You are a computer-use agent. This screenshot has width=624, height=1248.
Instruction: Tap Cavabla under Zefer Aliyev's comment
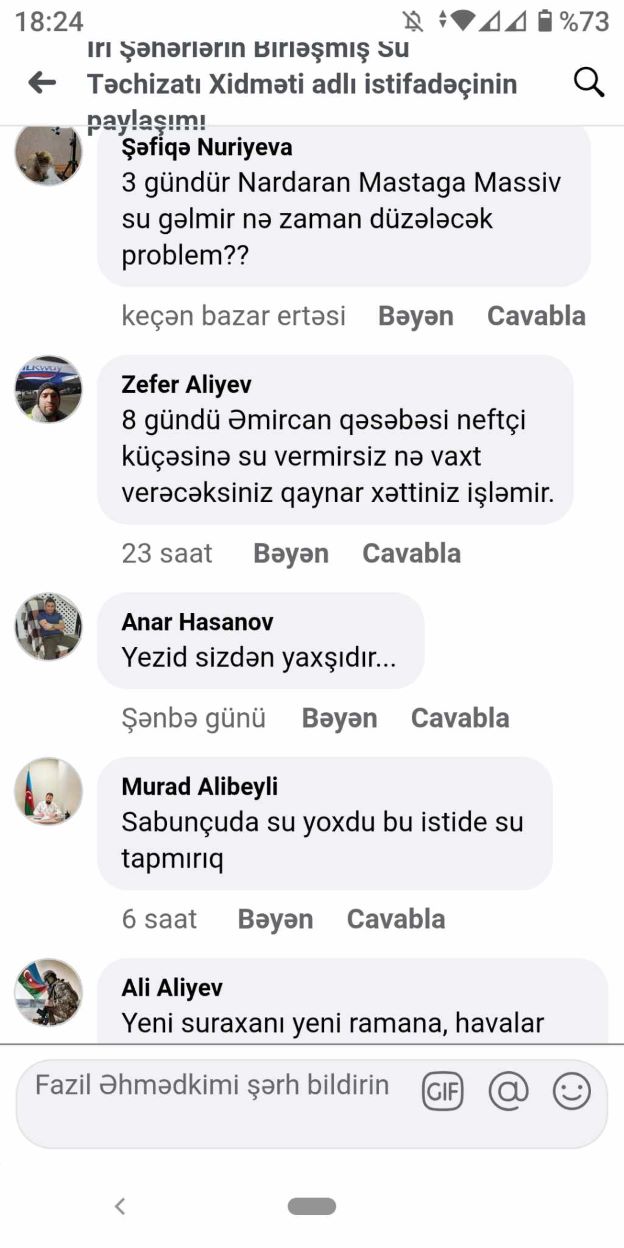(411, 554)
